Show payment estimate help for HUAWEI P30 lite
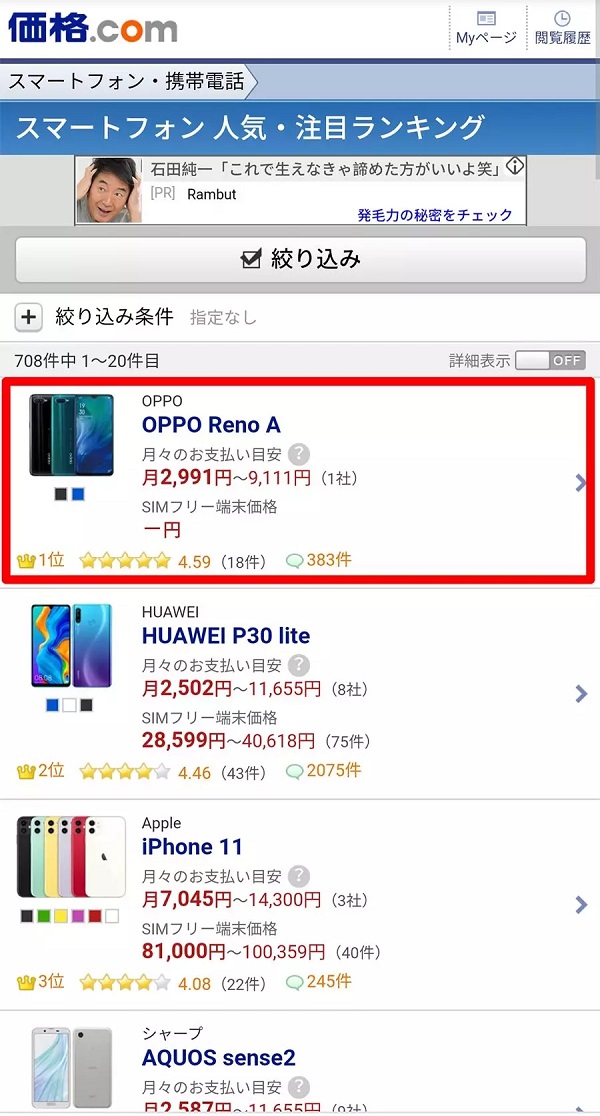Image resolution: width=600 pixels, height=1116 pixels. [x=298, y=664]
